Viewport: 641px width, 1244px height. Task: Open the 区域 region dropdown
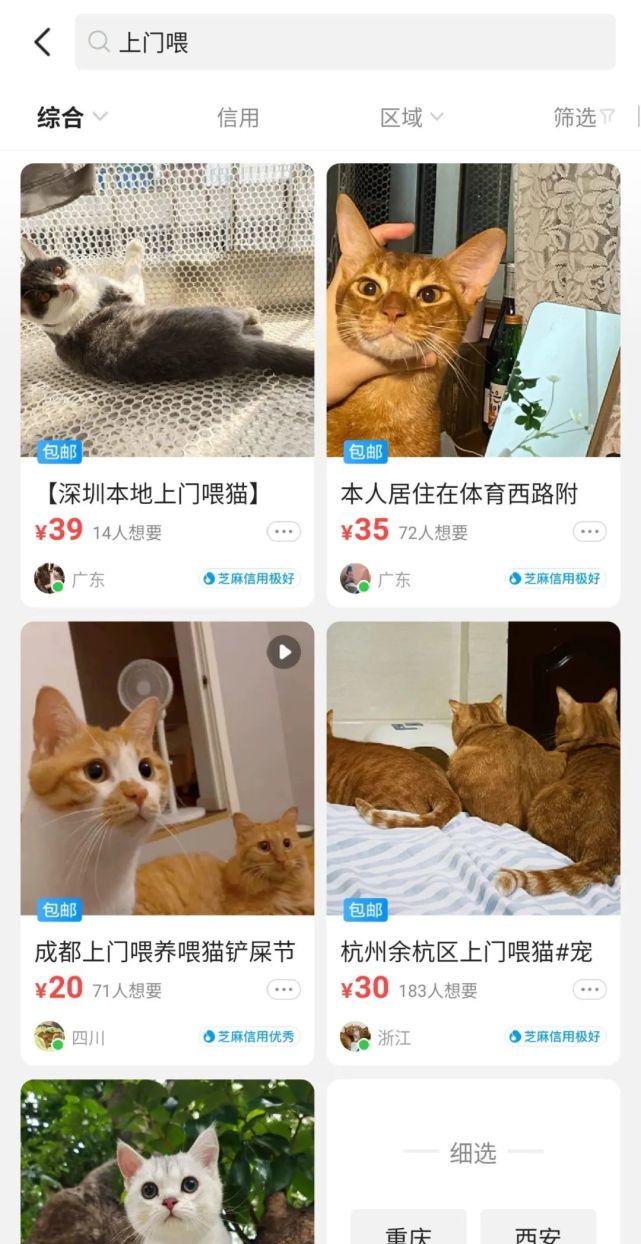pos(411,118)
